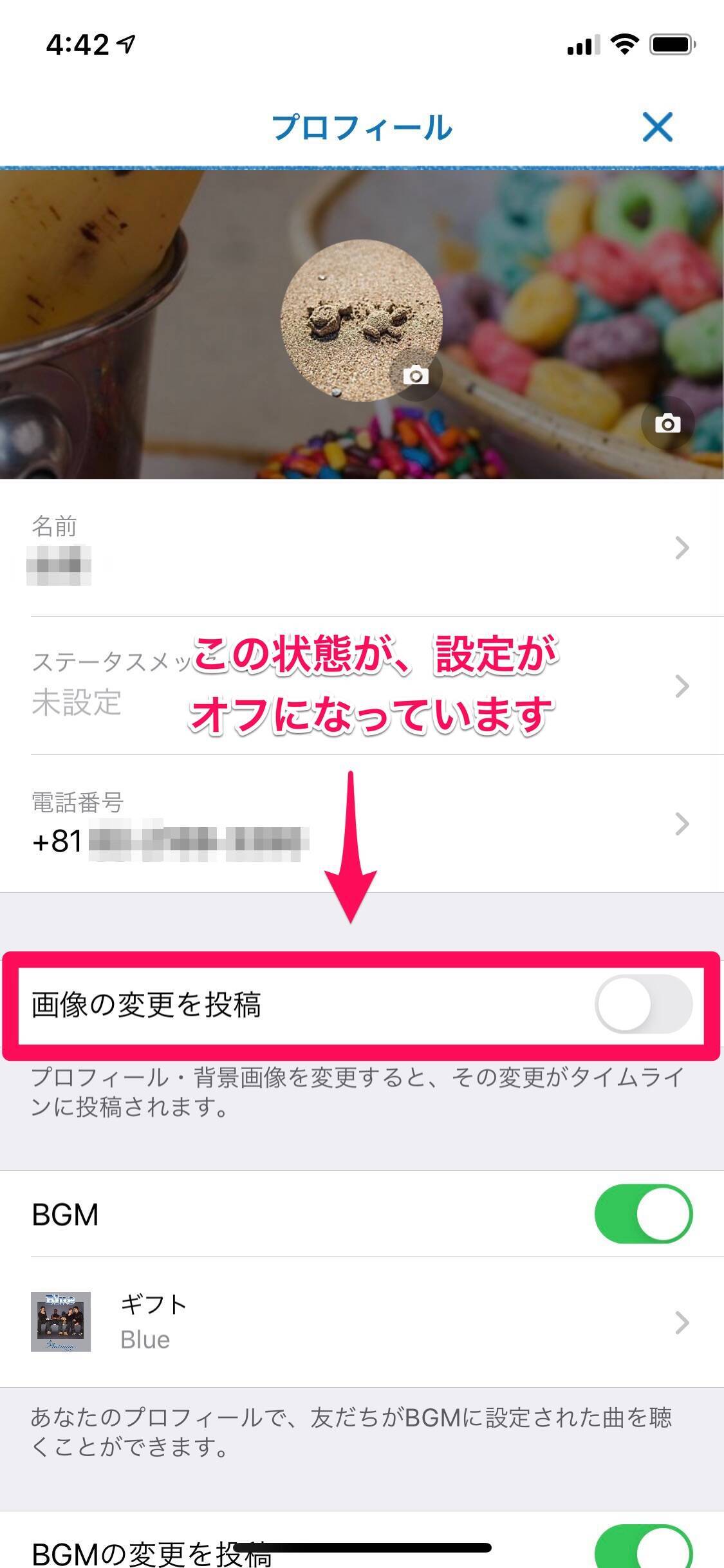This screenshot has width=724, height=1568.
Task: Close the profile screen with X
Action: [657, 126]
